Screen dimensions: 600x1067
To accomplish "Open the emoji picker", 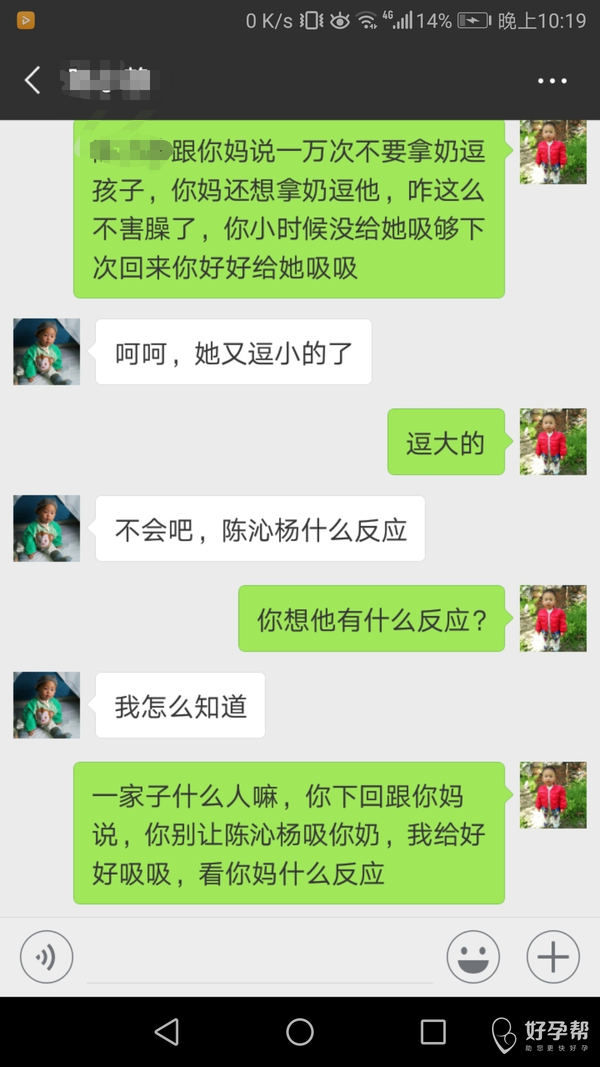I will pyautogui.click(x=472, y=957).
